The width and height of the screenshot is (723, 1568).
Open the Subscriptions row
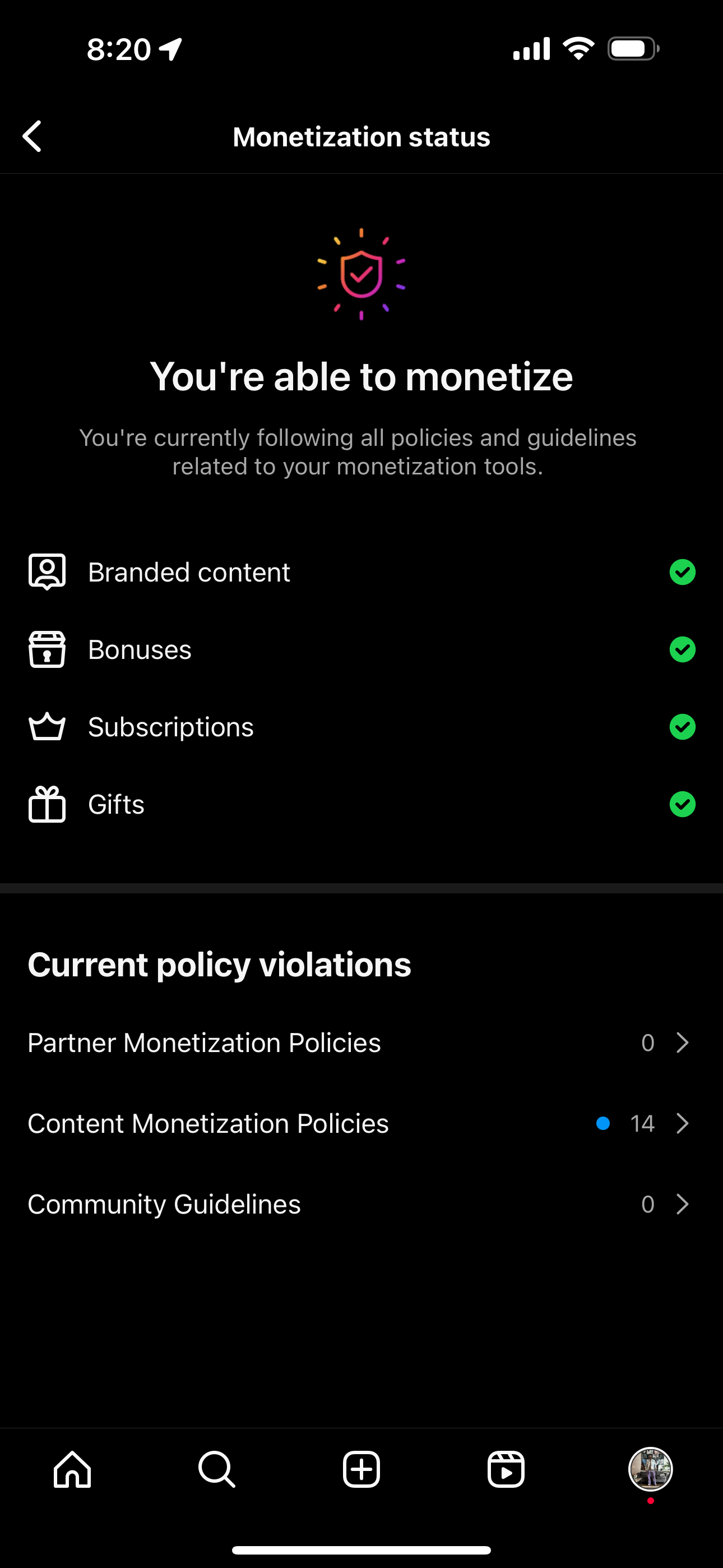click(361, 727)
